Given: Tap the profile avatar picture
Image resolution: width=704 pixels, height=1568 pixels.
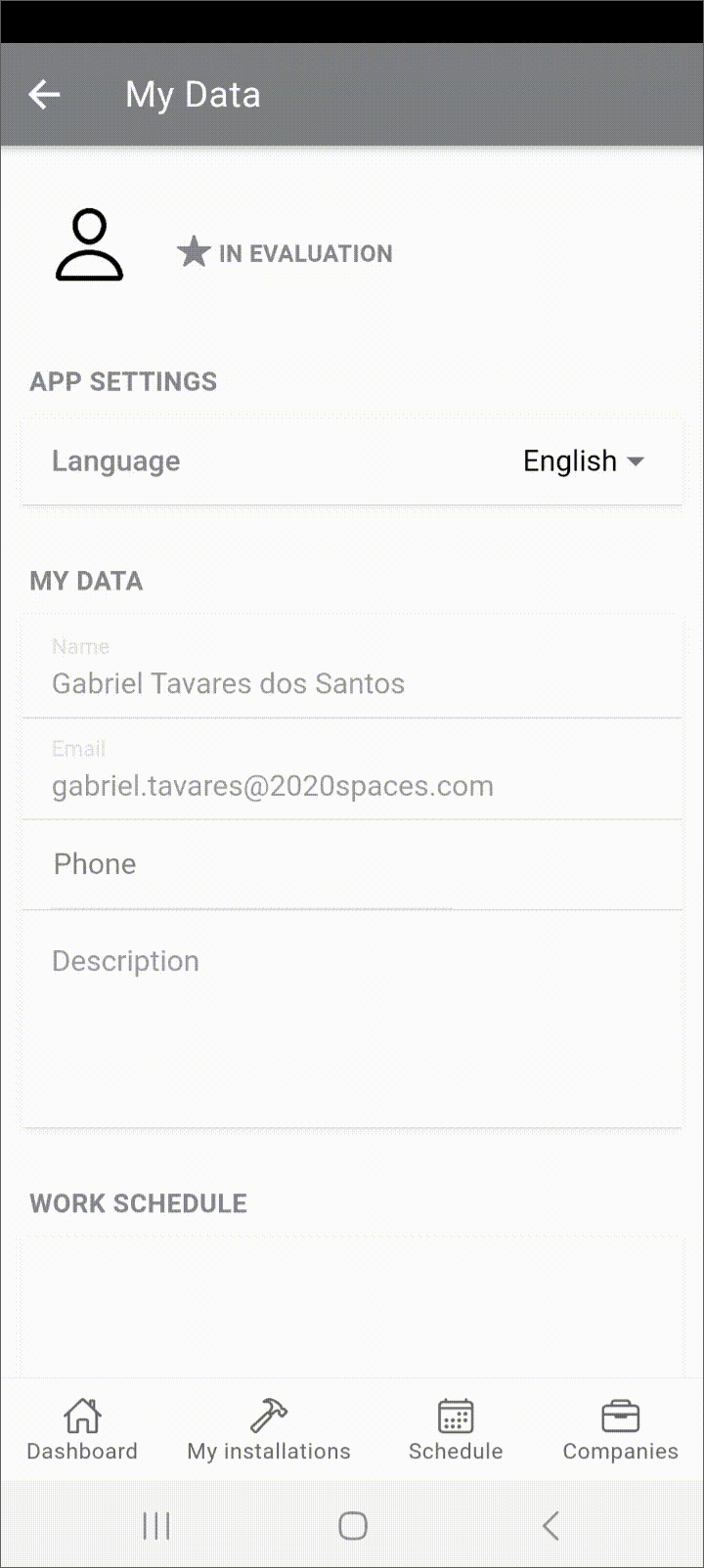Looking at the screenshot, I should [89, 245].
